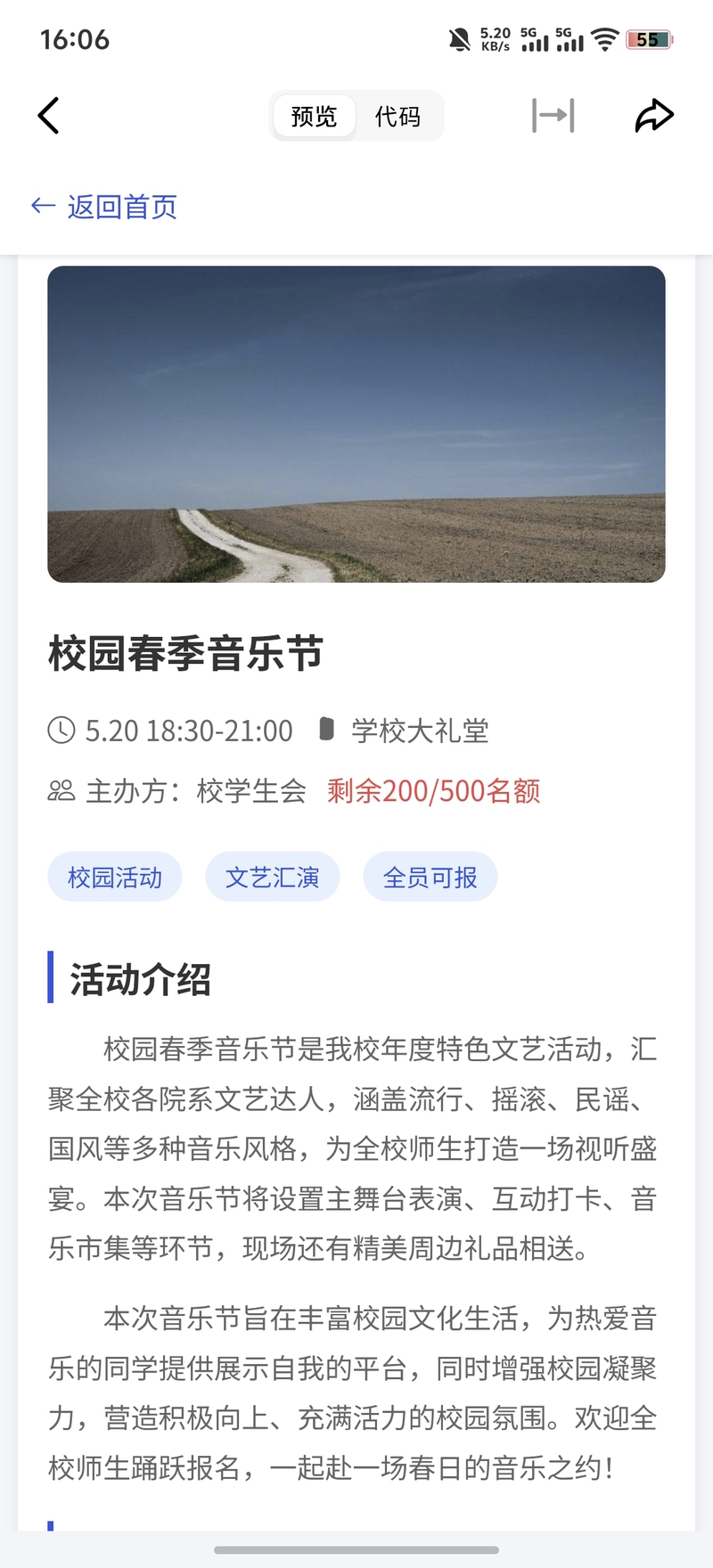Image resolution: width=713 pixels, height=1568 pixels.
Task: Tap the 返回首页 link
Action: coord(105,207)
